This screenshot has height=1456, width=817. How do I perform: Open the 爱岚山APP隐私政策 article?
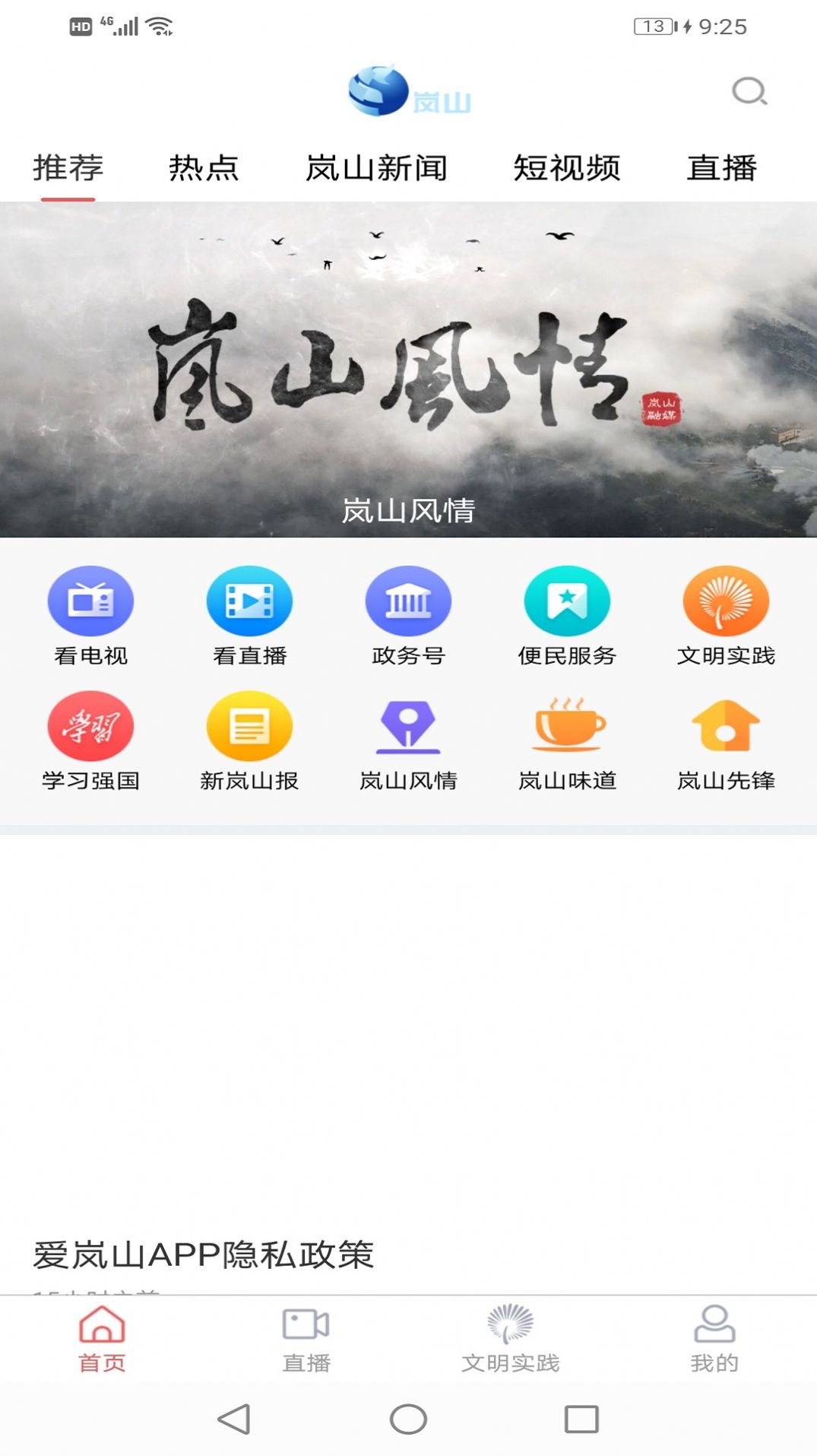point(205,1249)
